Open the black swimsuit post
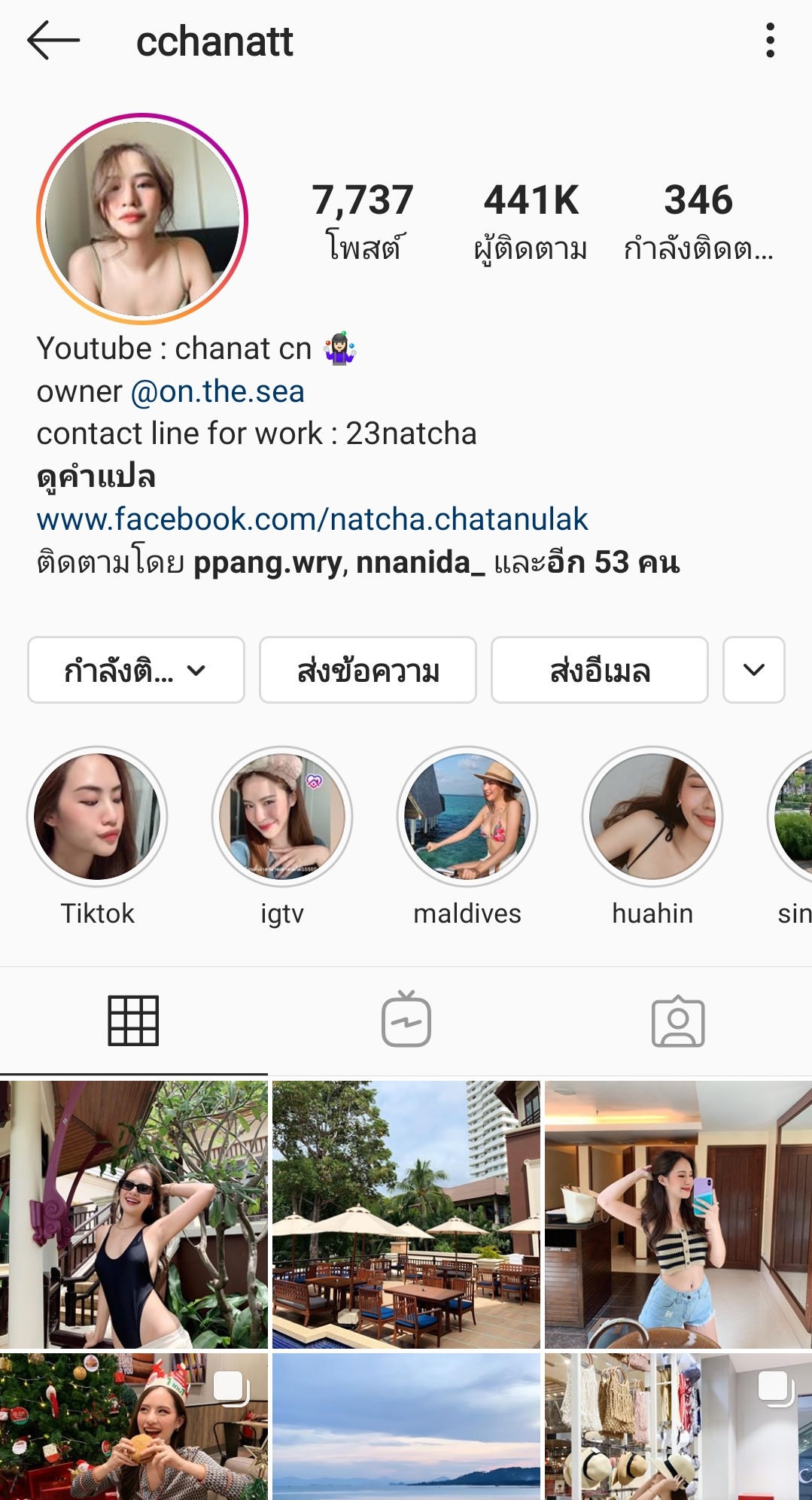 point(134,1214)
